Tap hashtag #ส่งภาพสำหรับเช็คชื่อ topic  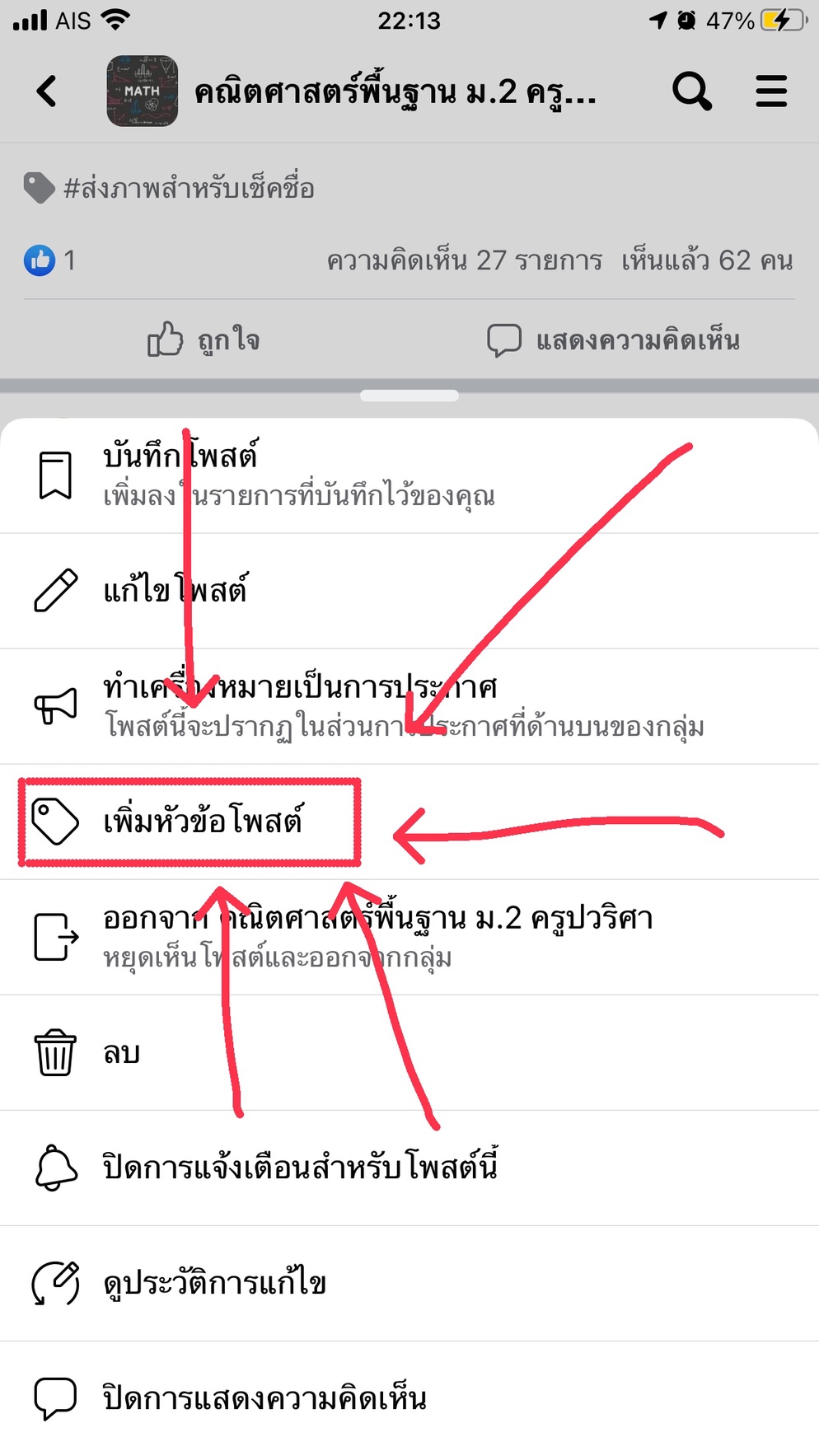188,189
